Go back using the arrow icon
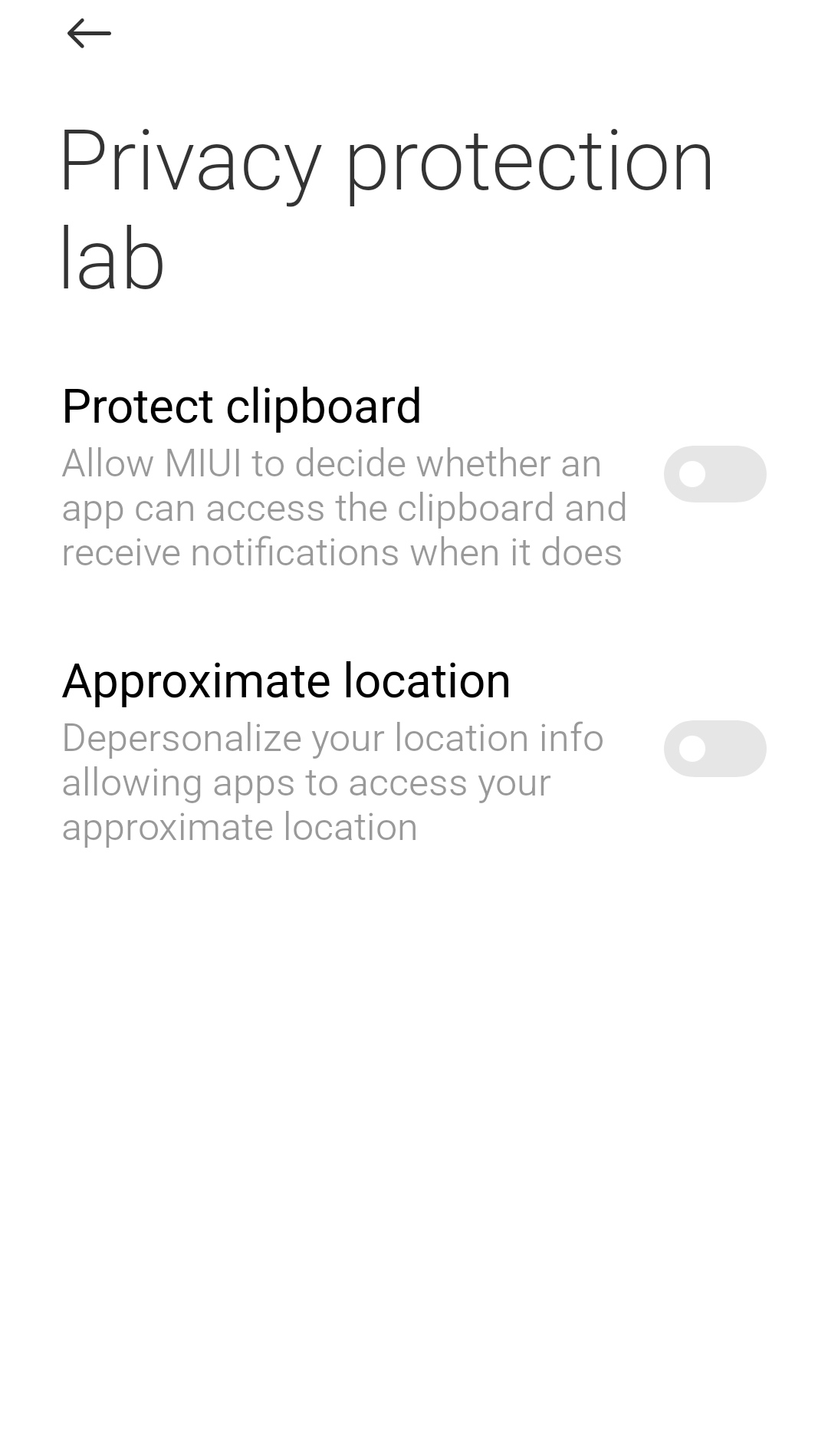The image size is (828, 1456). [x=89, y=34]
